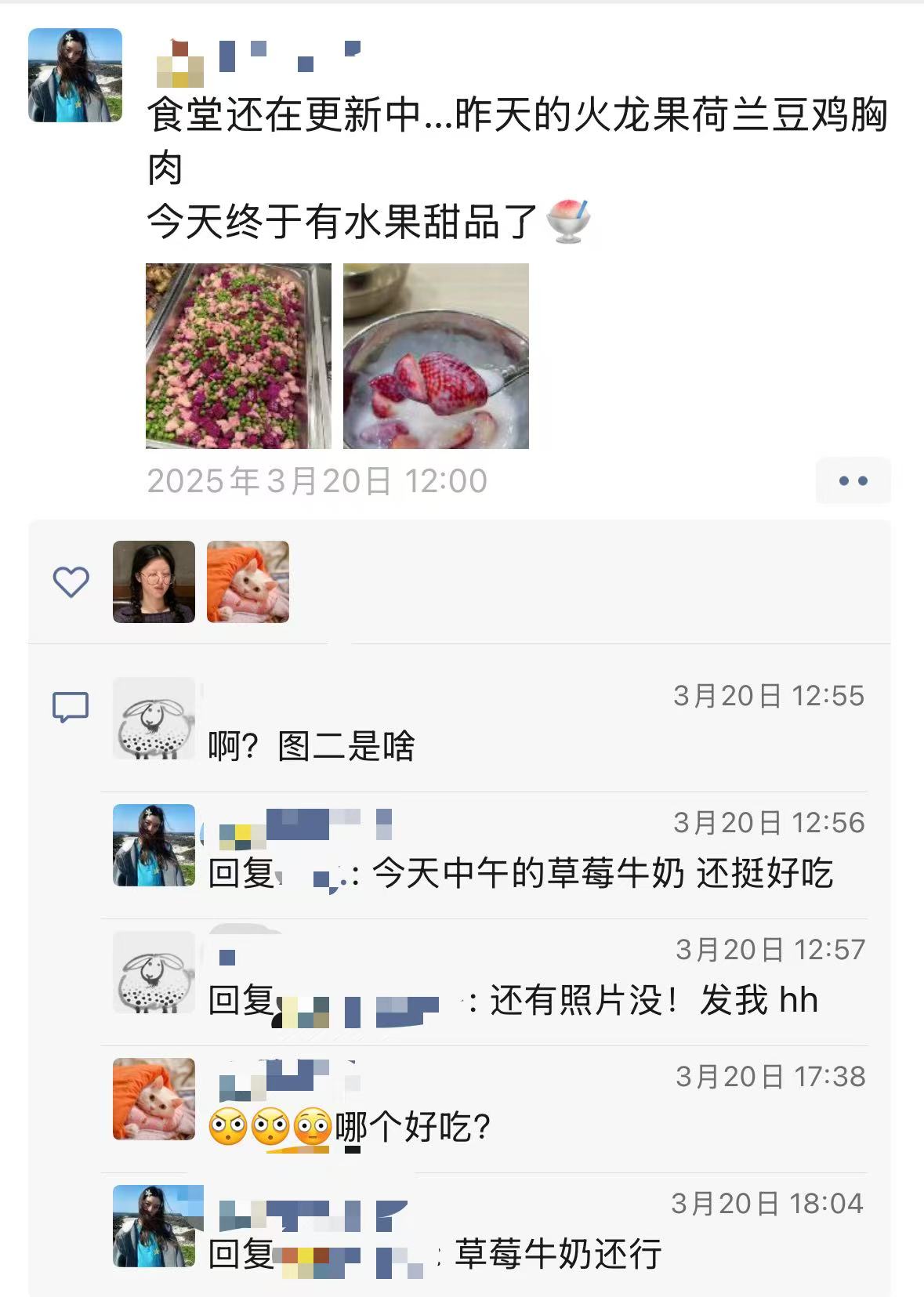Reply to comment "啊？图二是啥"
The image size is (924, 1297).
pyautogui.click(x=311, y=746)
